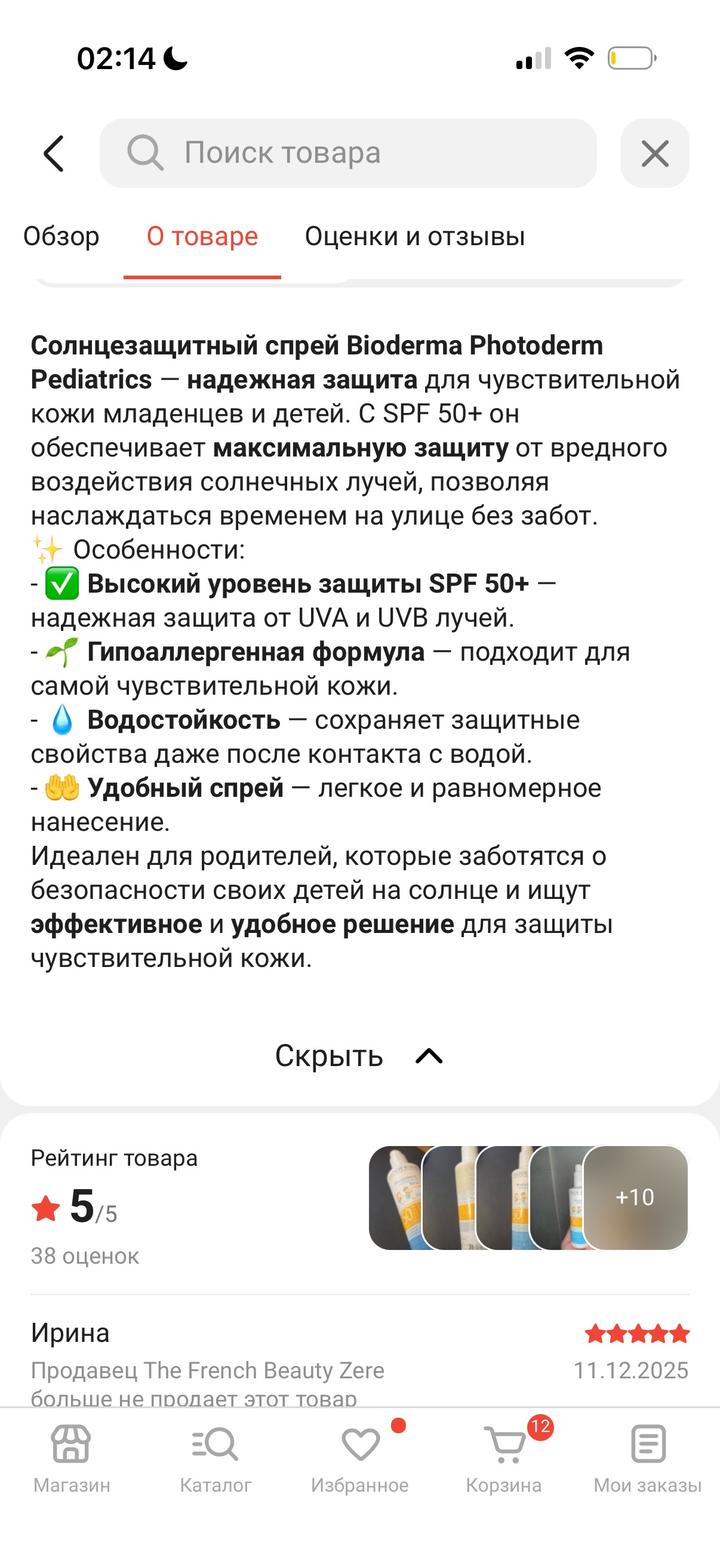Open the +10 review photos tile
This screenshot has height=1565, width=720.
click(x=636, y=1197)
